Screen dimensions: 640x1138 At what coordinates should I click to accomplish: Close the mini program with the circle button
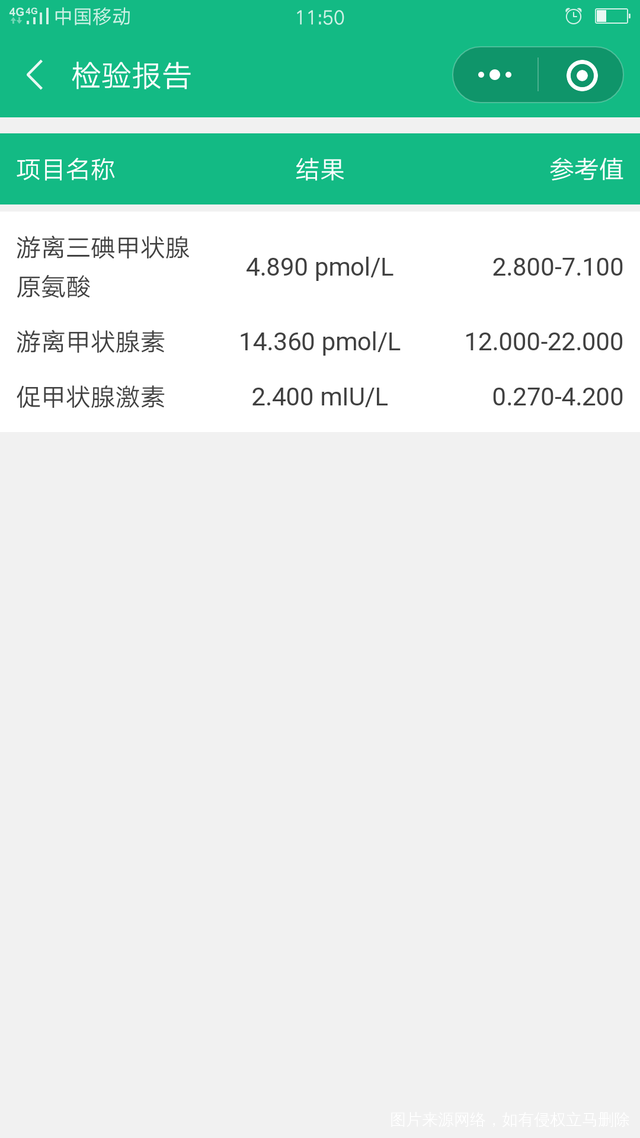[x=581, y=75]
